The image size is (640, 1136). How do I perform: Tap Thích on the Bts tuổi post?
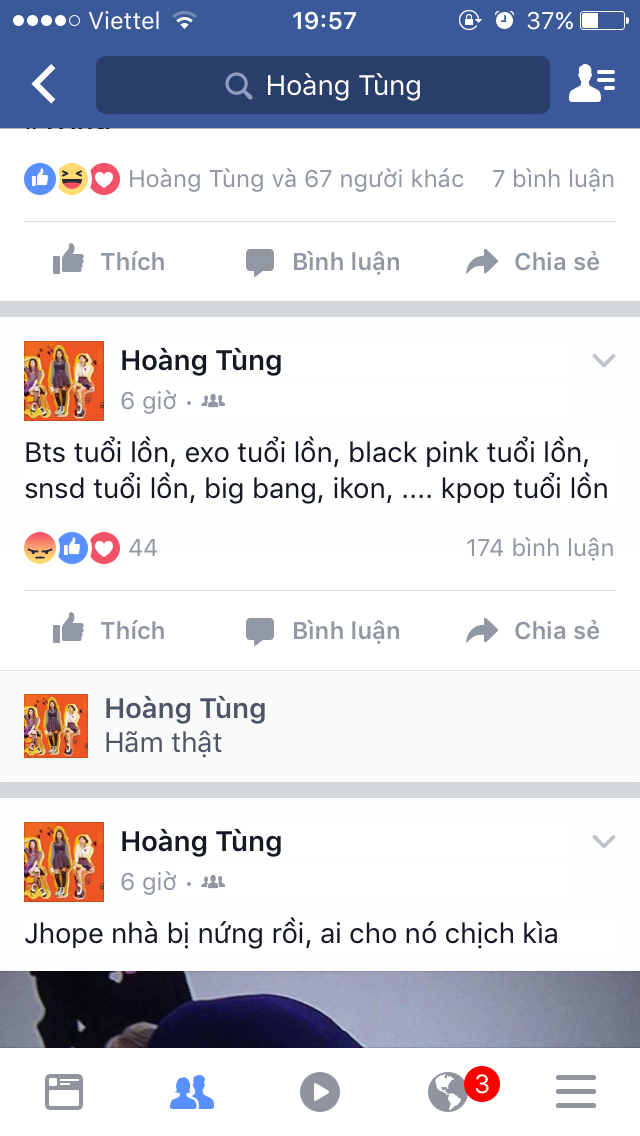(109, 631)
